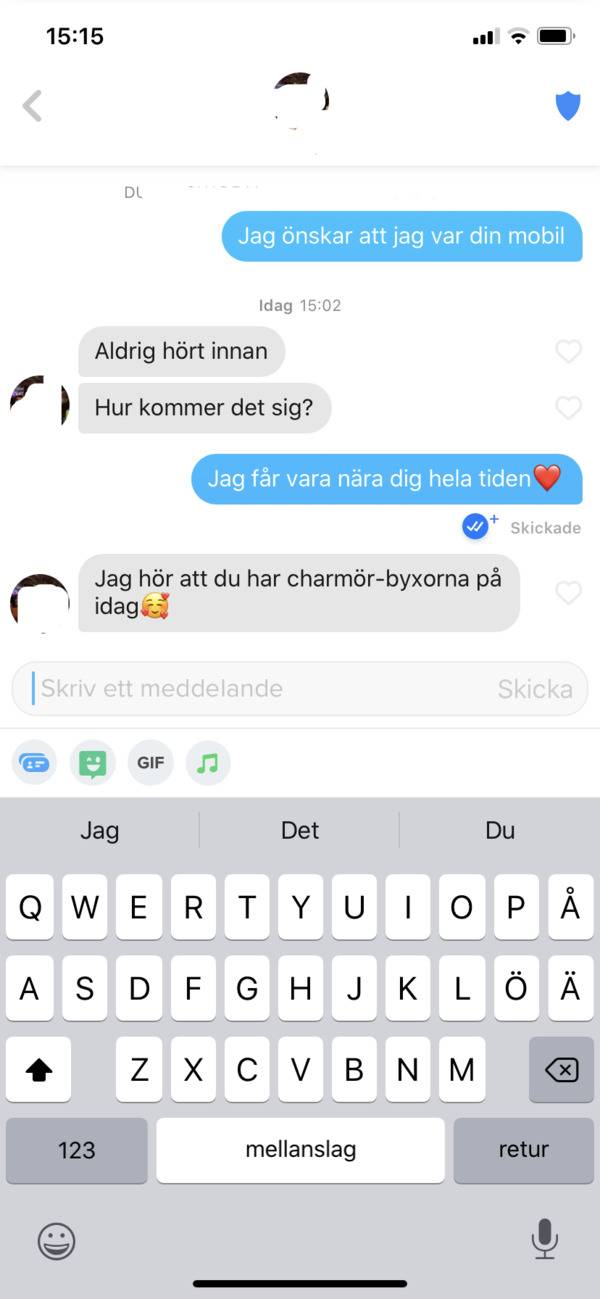Tap the blue double-check read receipt icon
The image size is (600, 1299).
pyautogui.click(x=476, y=526)
